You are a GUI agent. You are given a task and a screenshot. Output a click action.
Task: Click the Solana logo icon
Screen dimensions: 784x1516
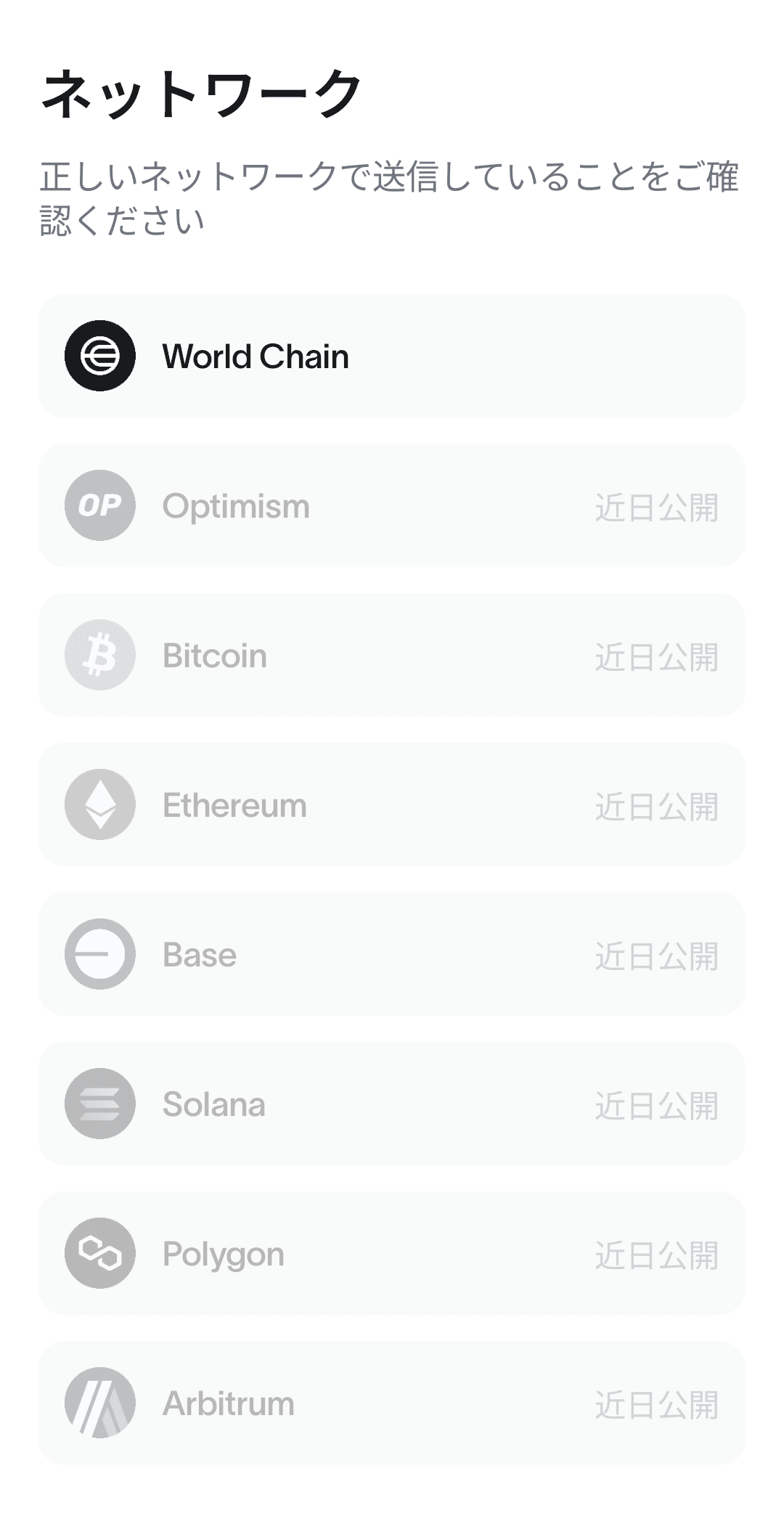(x=100, y=1104)
